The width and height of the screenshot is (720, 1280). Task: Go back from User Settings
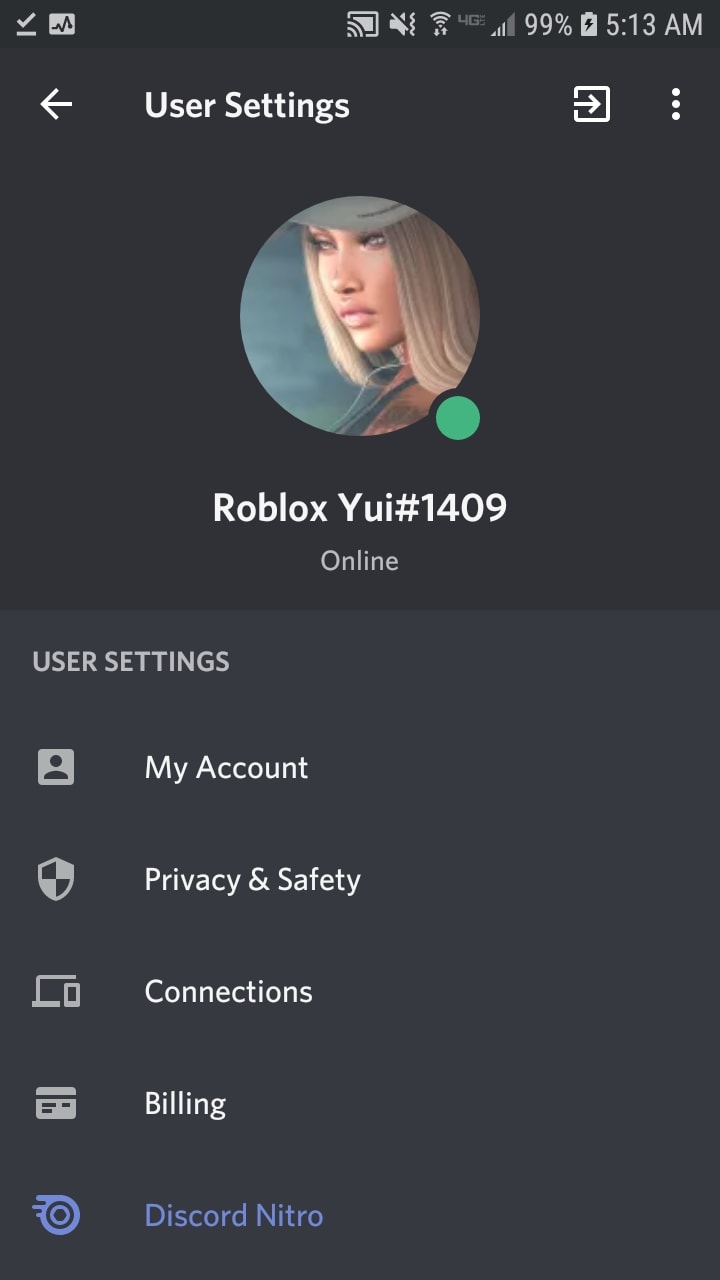click(x=56, y=104)
